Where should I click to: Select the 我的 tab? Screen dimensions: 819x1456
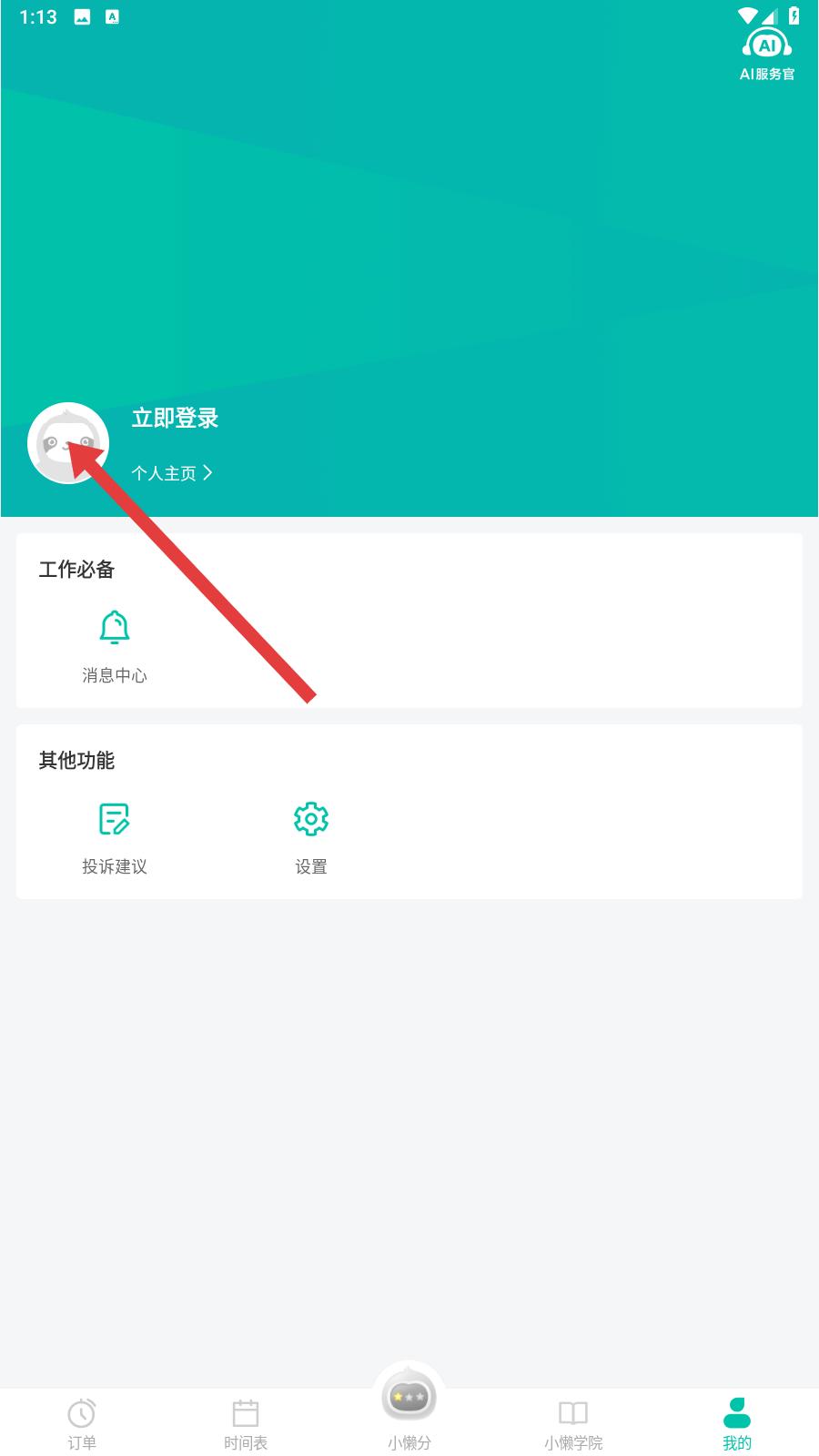pos(737,1424)
